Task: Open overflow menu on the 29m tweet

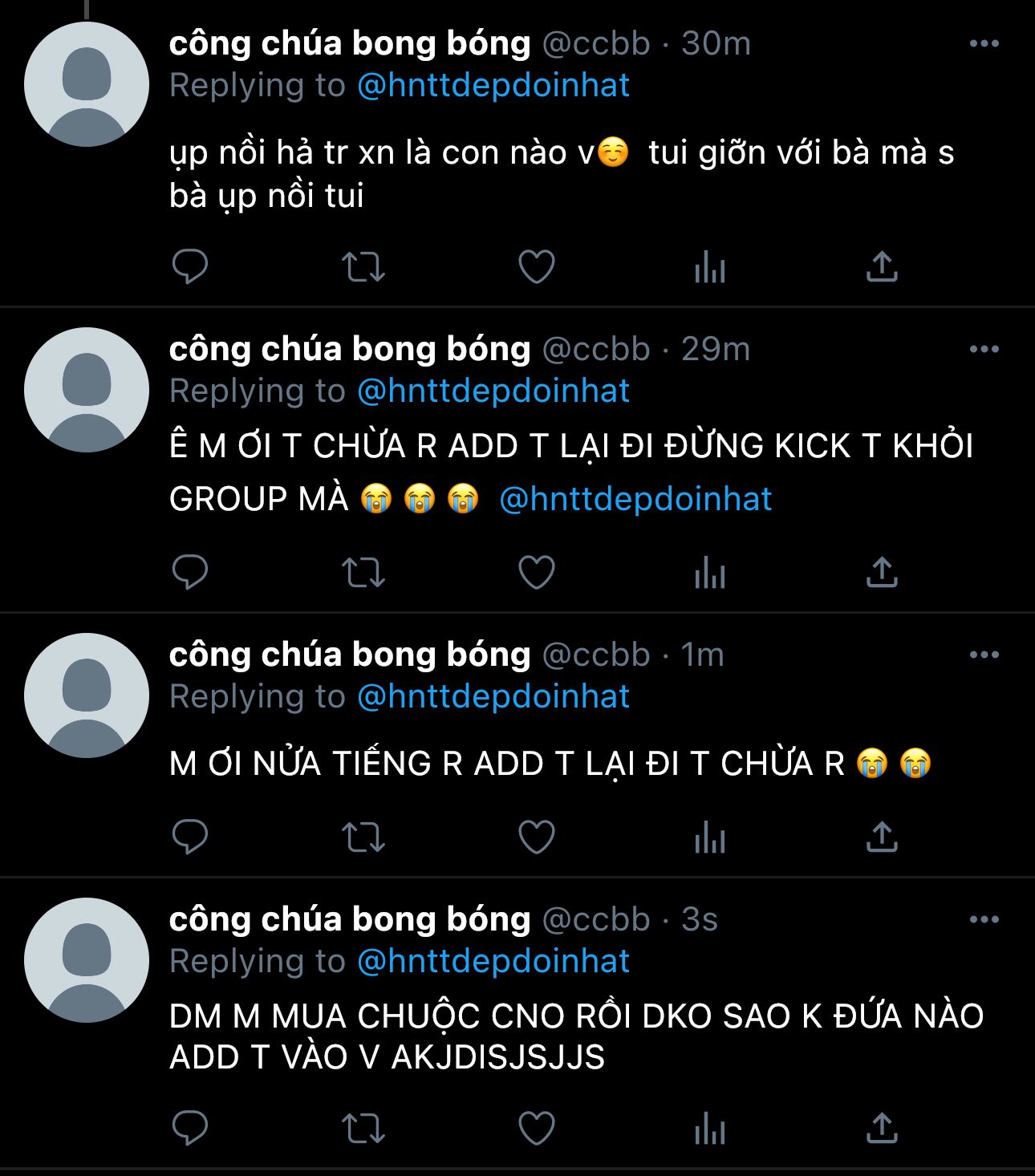Action: coord(984,349)
